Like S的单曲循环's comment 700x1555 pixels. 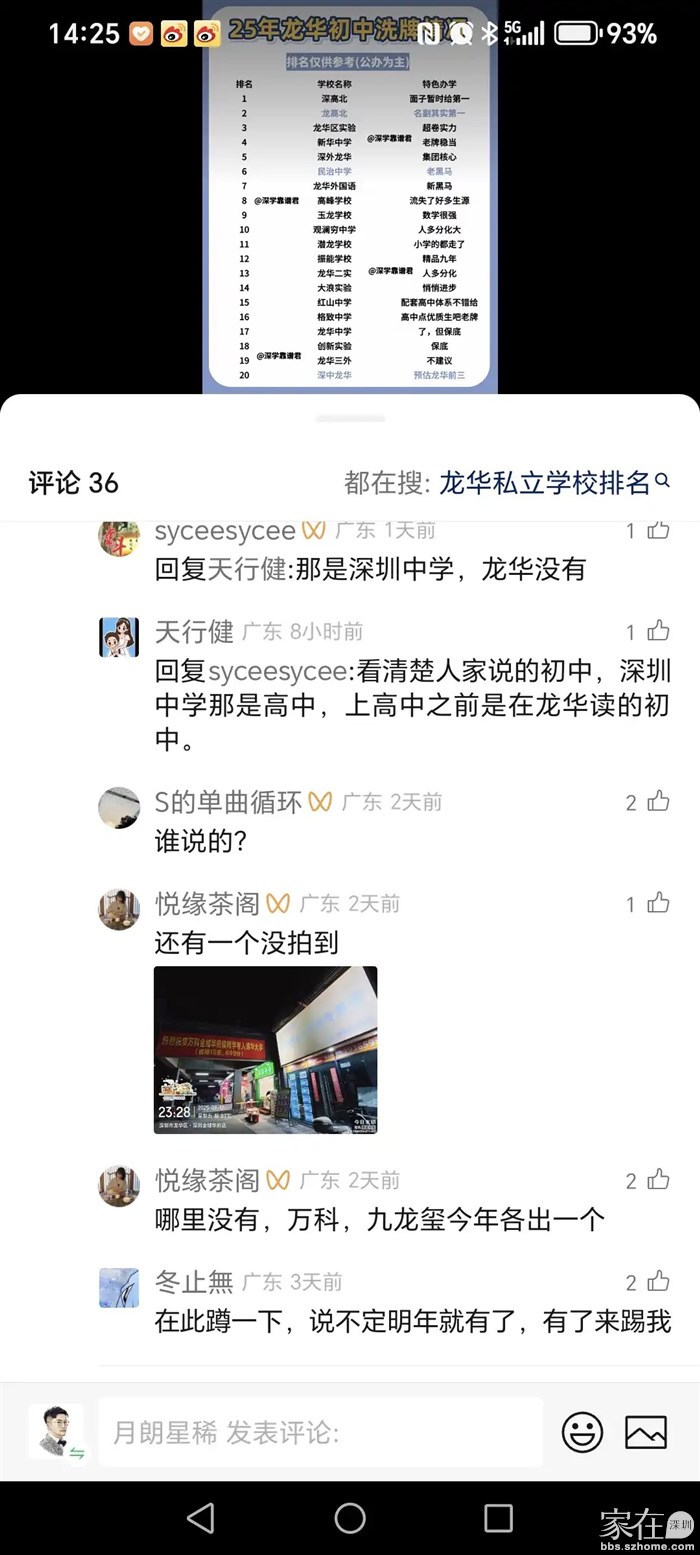coord(657,801)
